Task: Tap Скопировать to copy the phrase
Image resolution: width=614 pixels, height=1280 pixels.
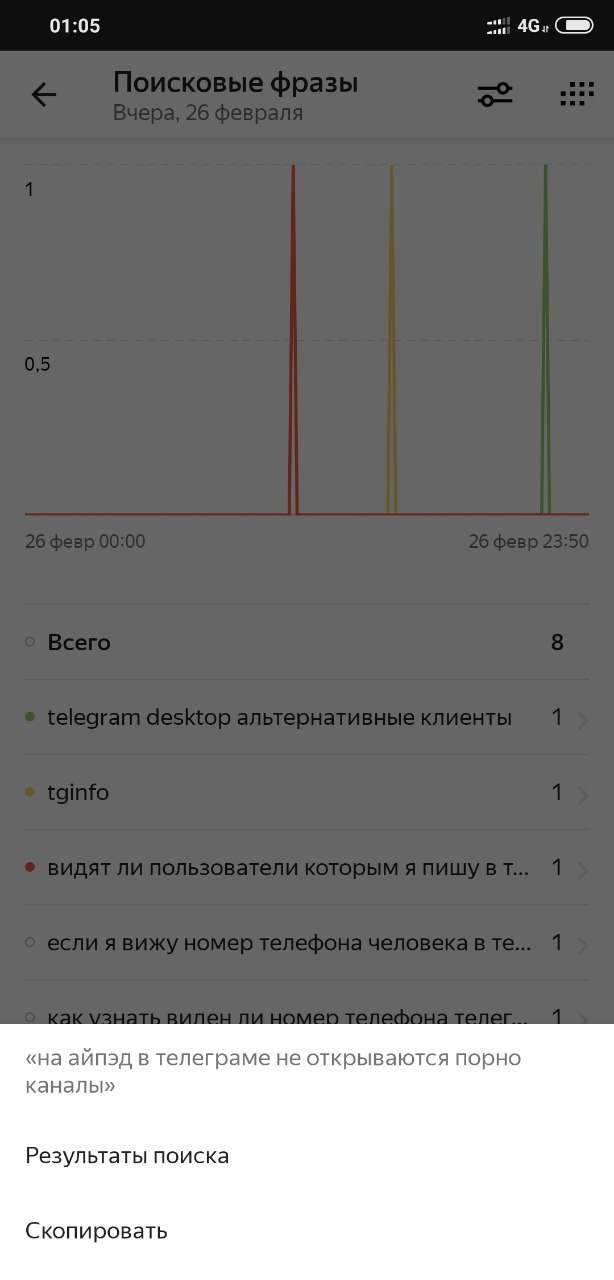Action: 307,1231
